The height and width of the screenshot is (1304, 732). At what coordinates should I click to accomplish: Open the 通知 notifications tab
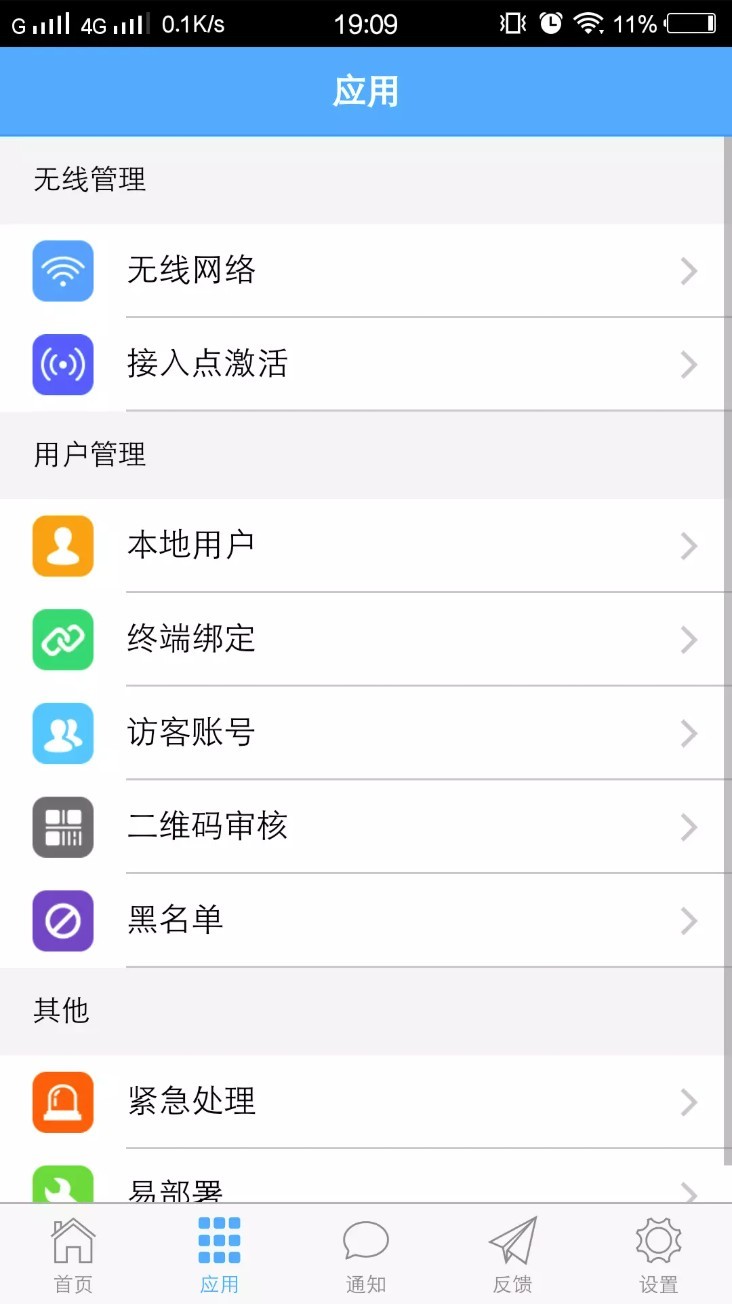tap(365, 1251)
